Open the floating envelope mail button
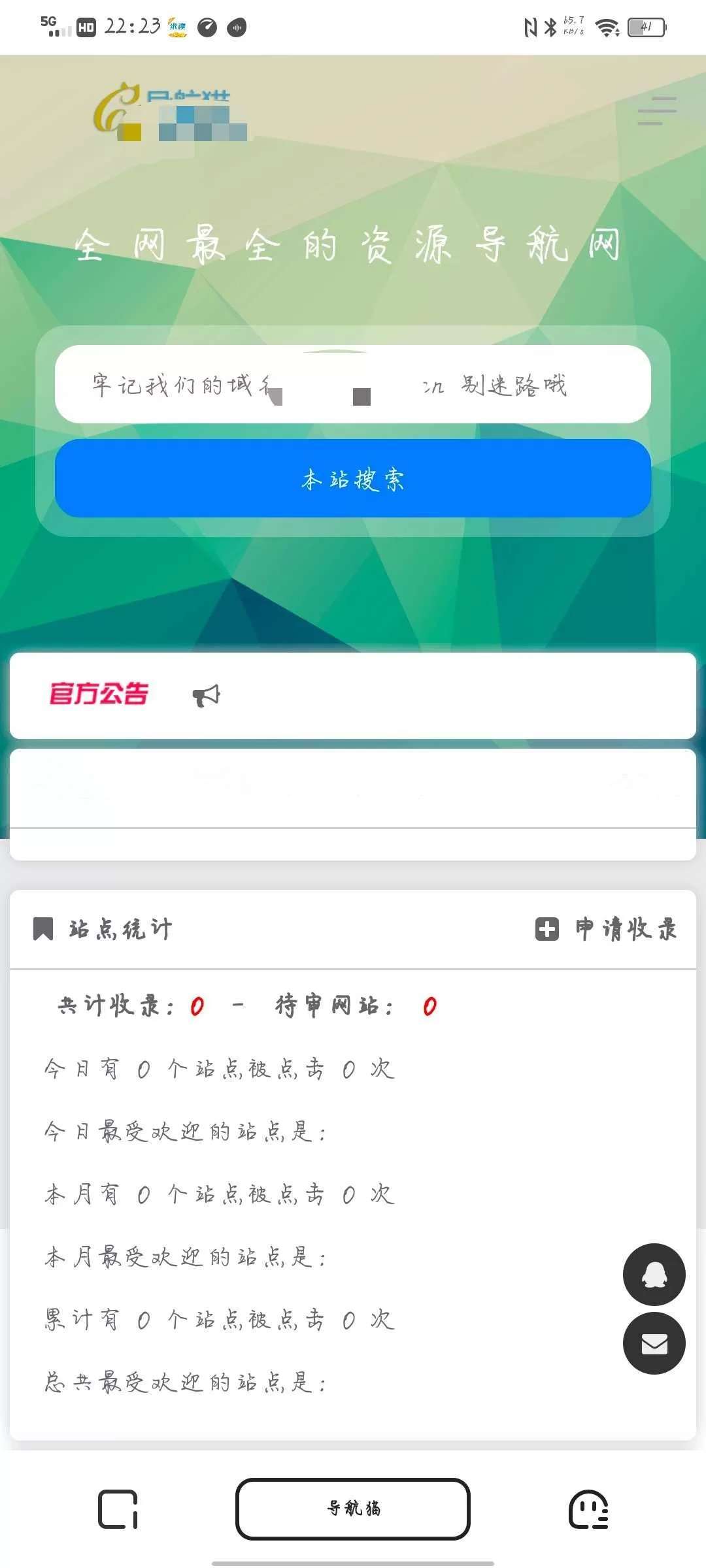The width and height of the screenshot is (706, 1568). click(654, 1343)
